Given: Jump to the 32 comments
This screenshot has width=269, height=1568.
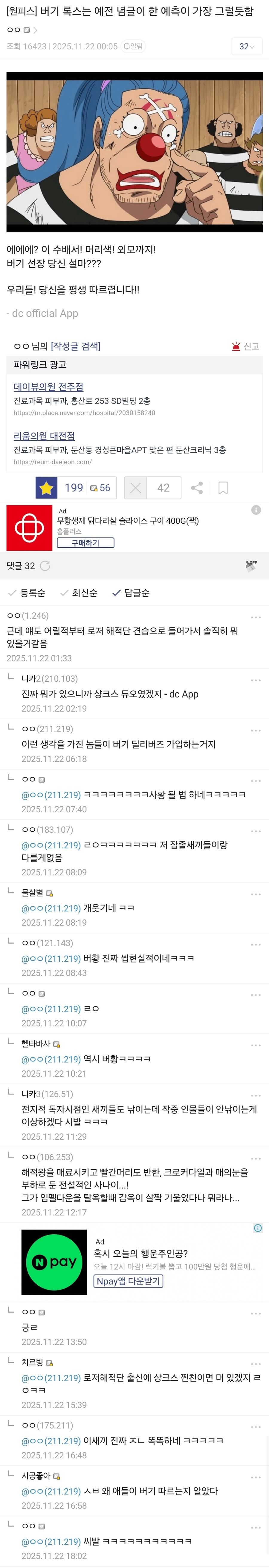Looking at the screenshot, I should (x=247, y=46).
